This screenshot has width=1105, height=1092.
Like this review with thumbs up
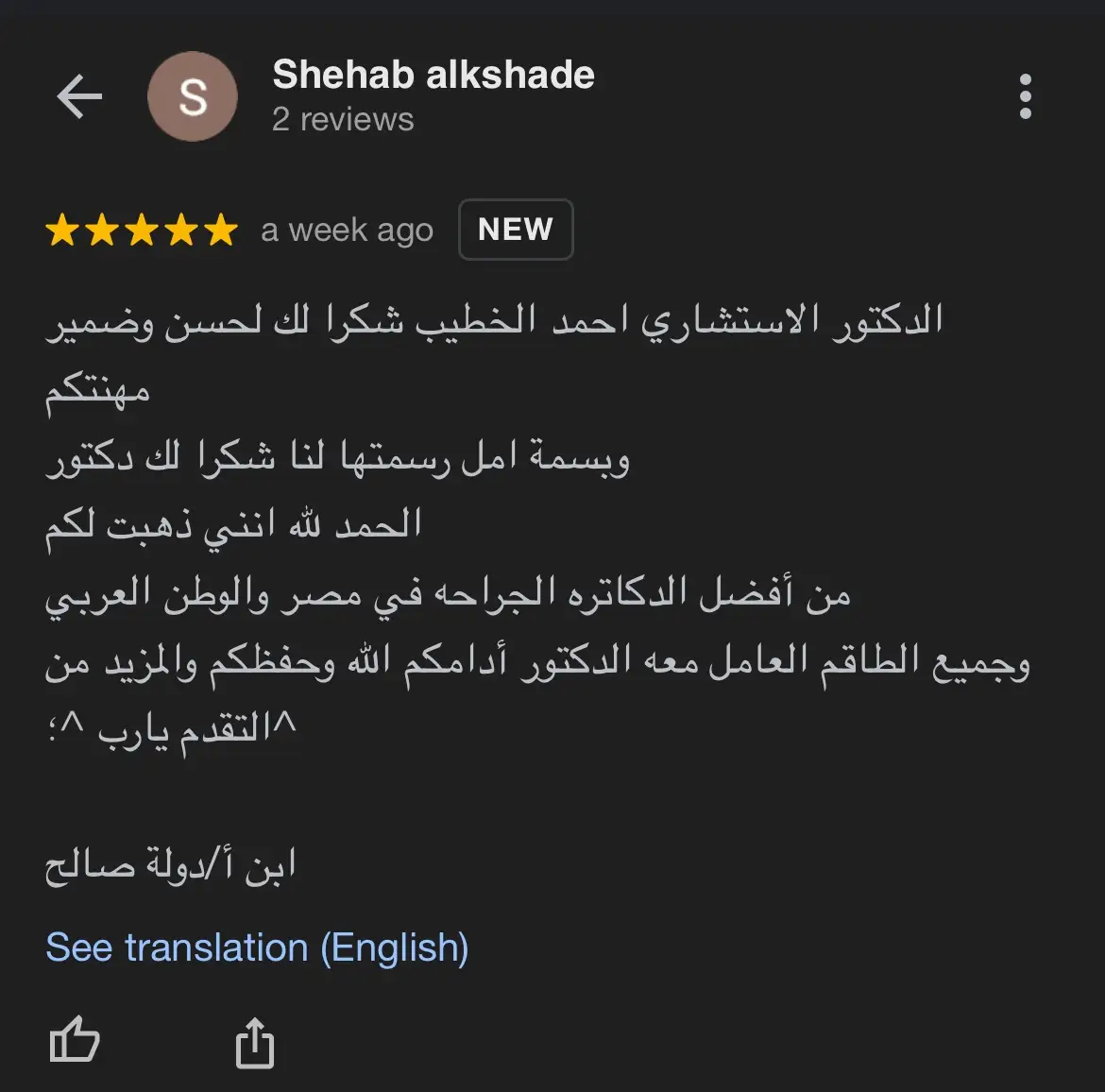74,1040
